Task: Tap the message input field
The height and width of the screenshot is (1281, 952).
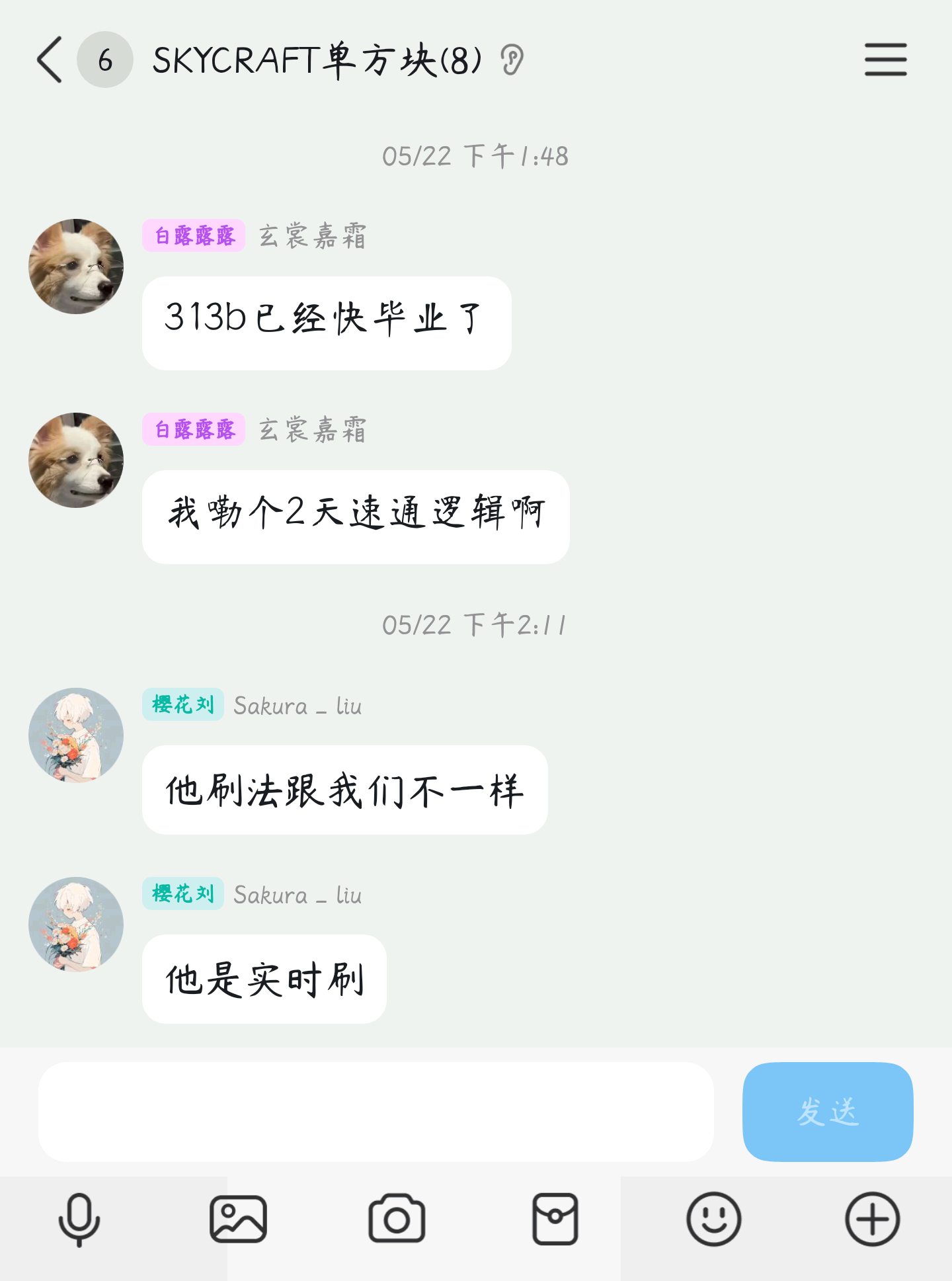Action: tap(376, 1112)
